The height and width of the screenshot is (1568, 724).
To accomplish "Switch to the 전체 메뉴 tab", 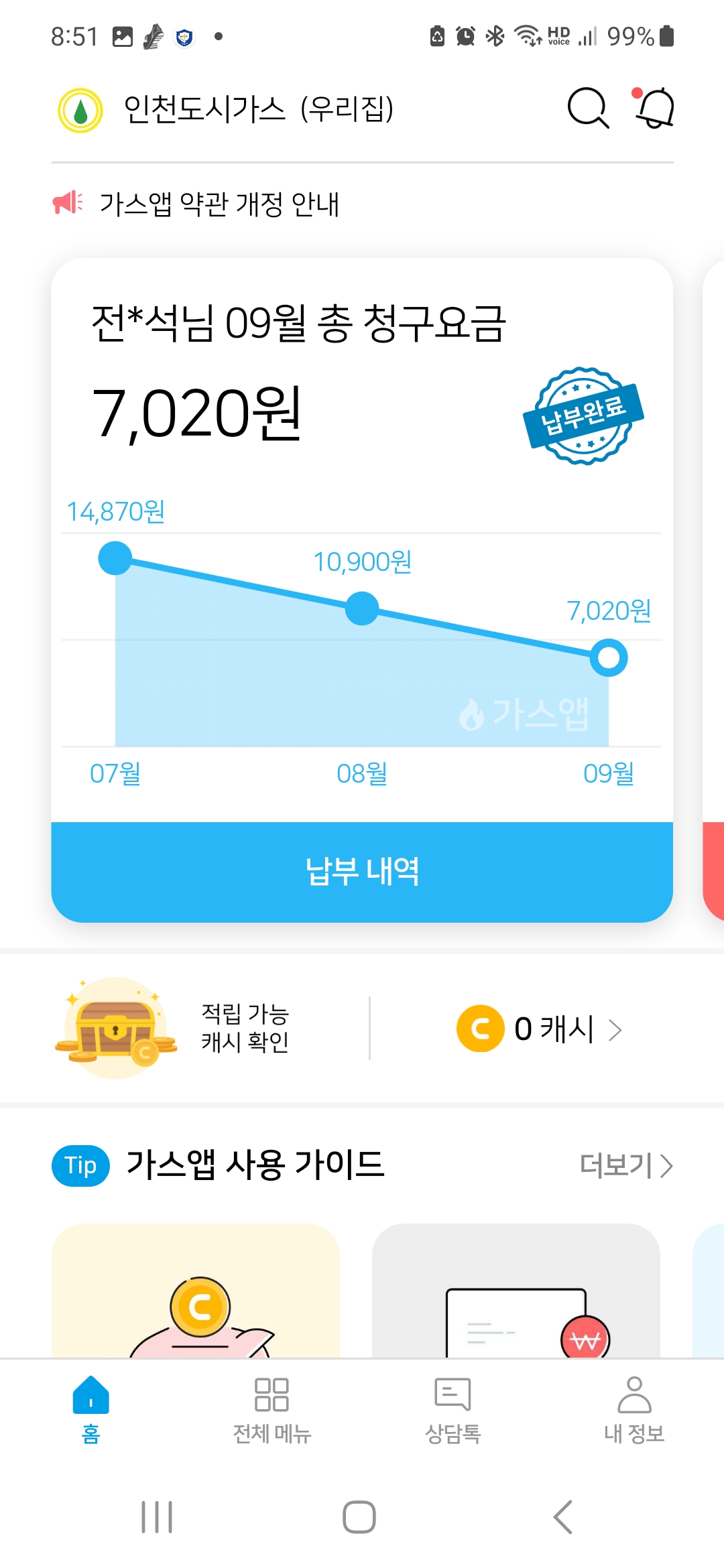I will point(271,1409).
